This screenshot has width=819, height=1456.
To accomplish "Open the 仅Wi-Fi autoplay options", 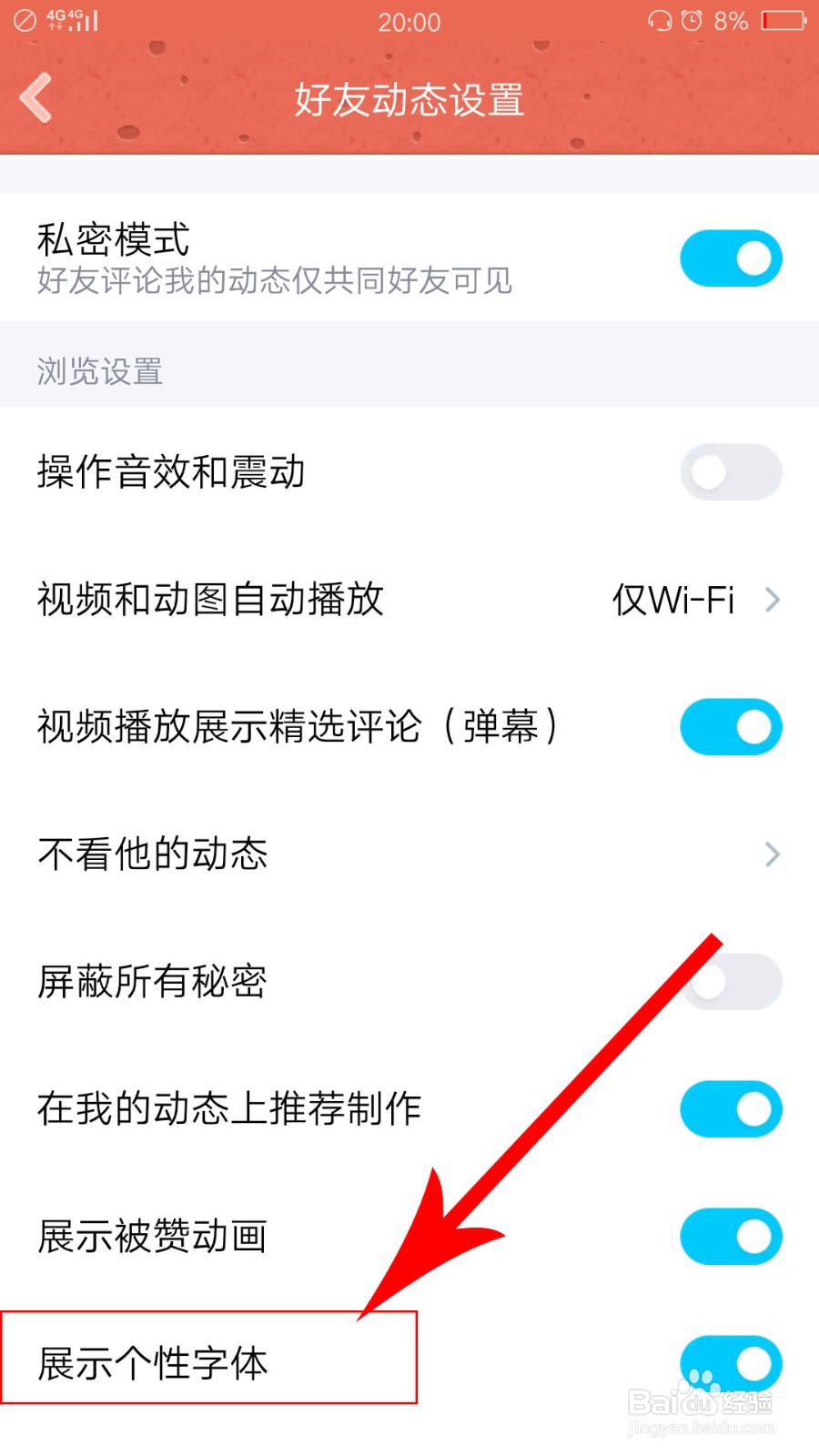I will (673, 600).
